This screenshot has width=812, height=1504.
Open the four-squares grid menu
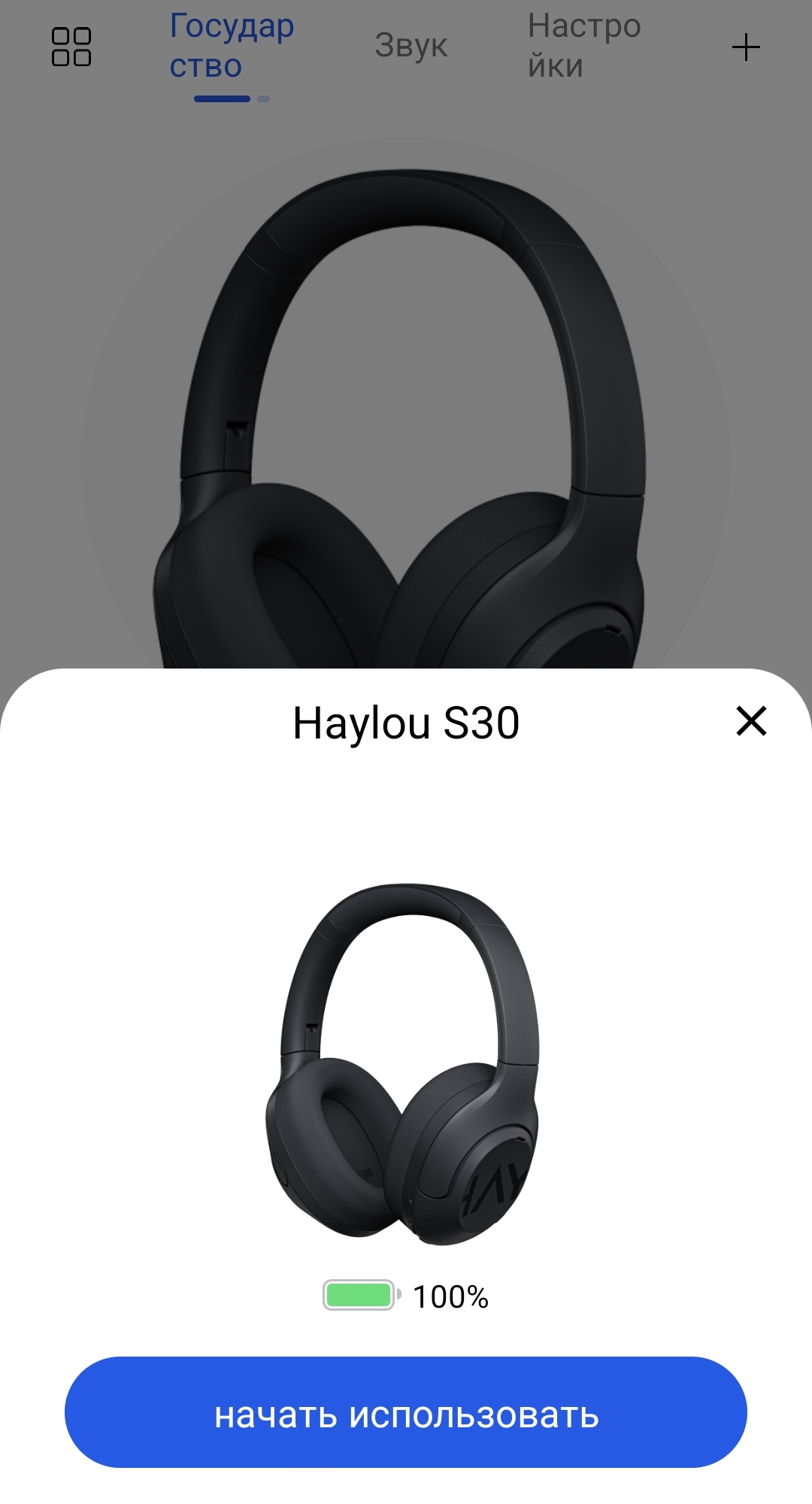coord(71,47)
